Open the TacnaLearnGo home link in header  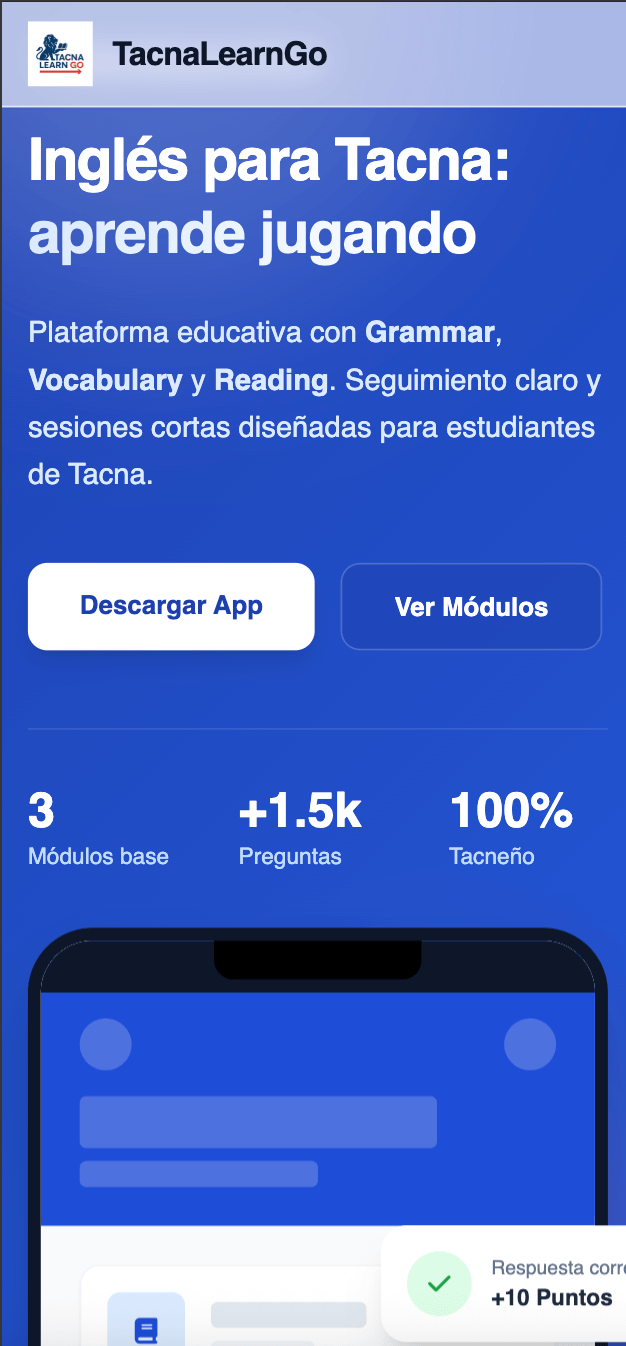[x=178, y=54]
